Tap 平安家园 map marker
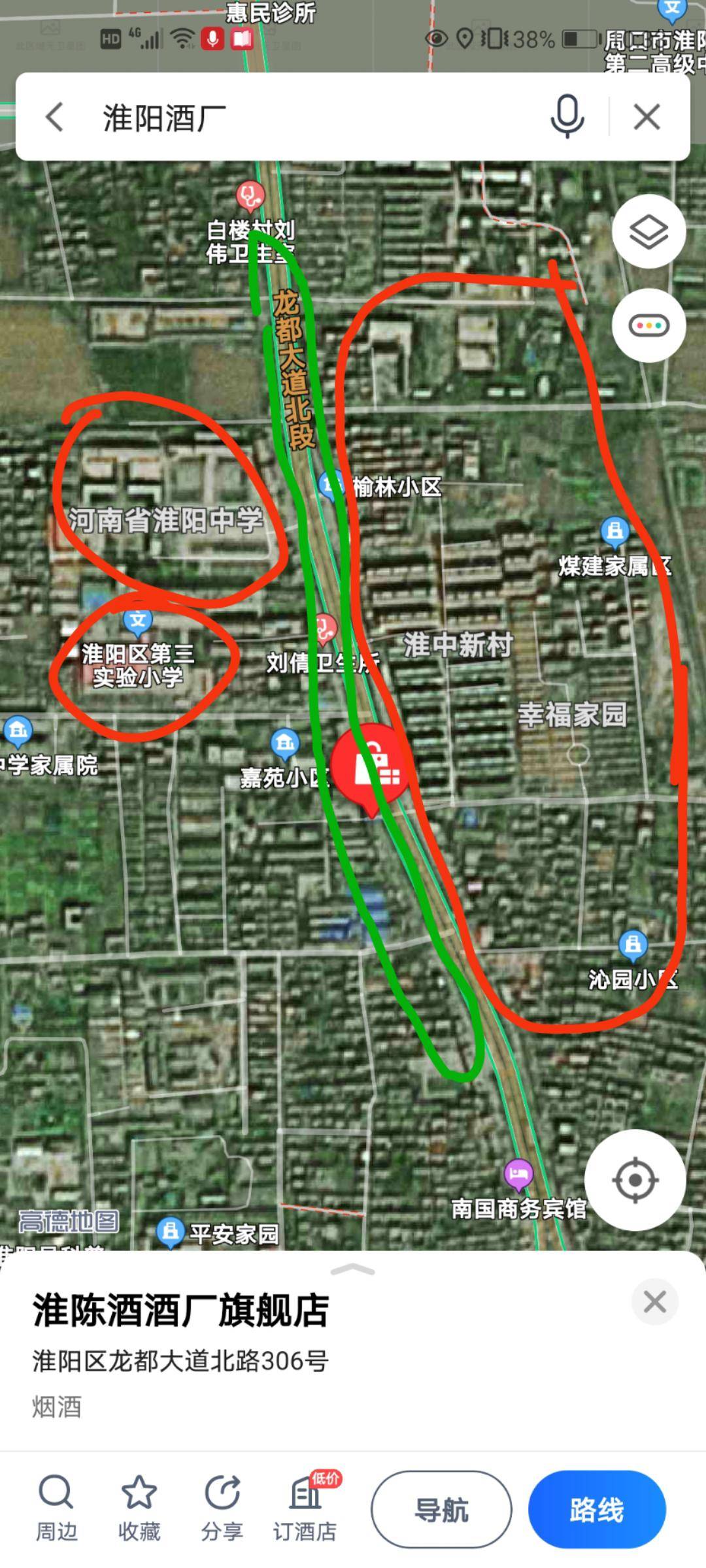Screen dimensions: 706x1568 pos(171,1232)
